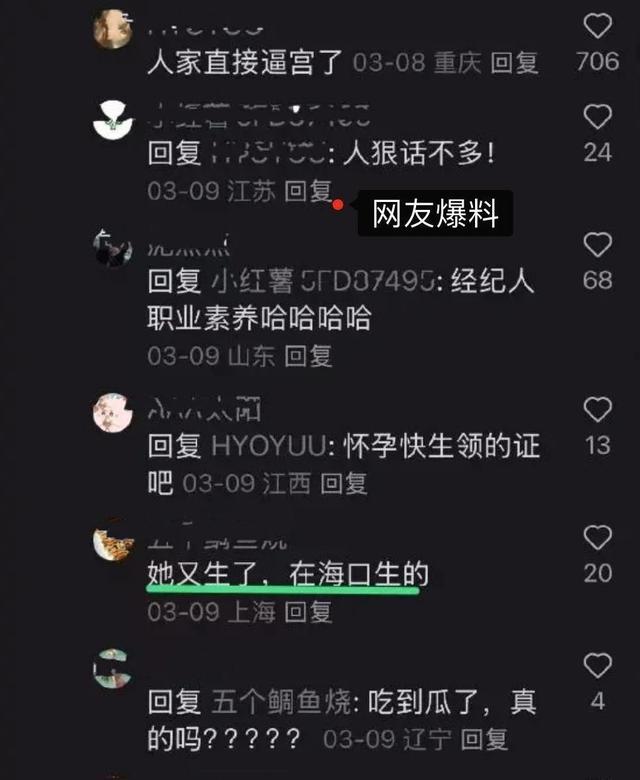Like the 吃到瓜了 comment
The width and height of the screenshot is (640, 780).
597,665
